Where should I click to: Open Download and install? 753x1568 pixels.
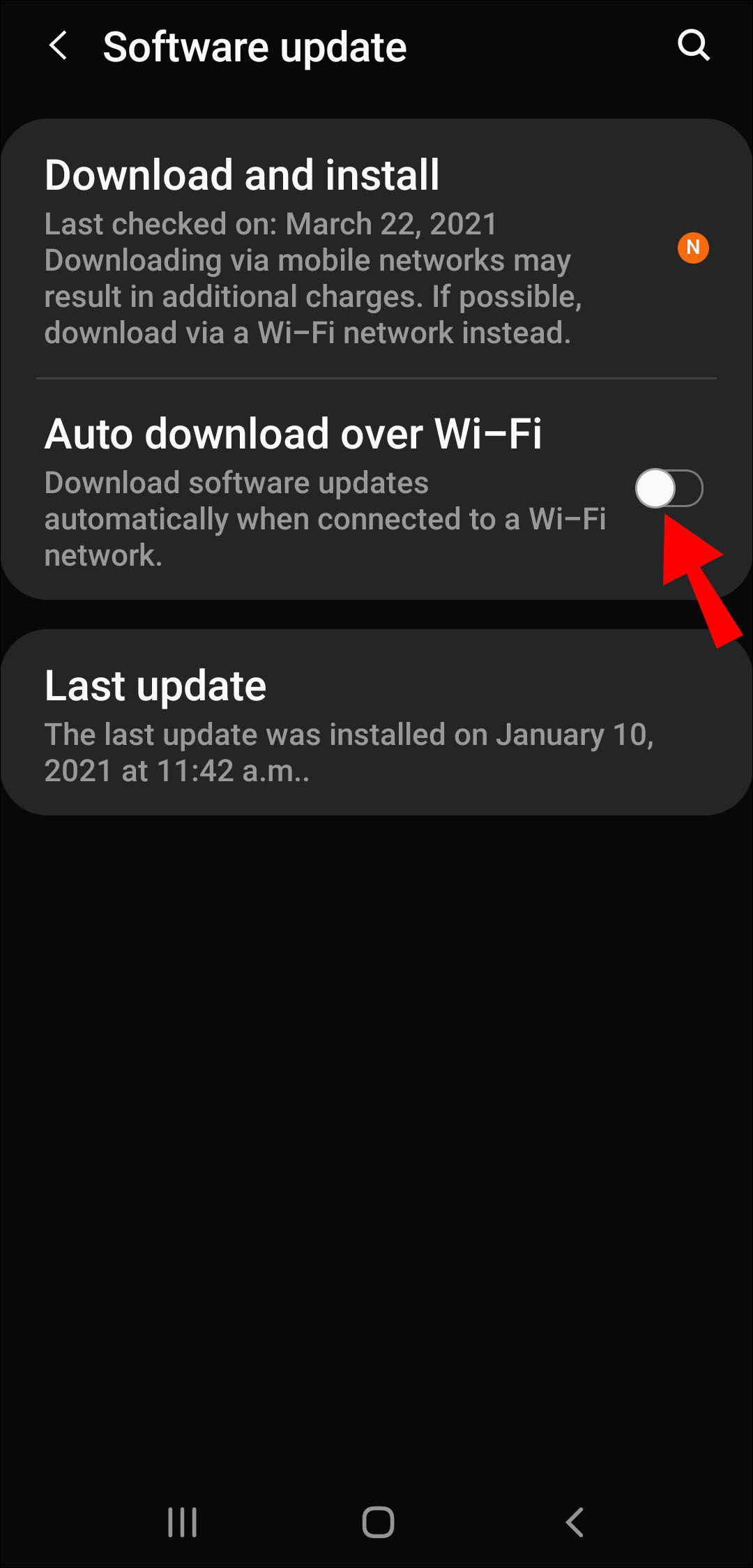(242, 175)
